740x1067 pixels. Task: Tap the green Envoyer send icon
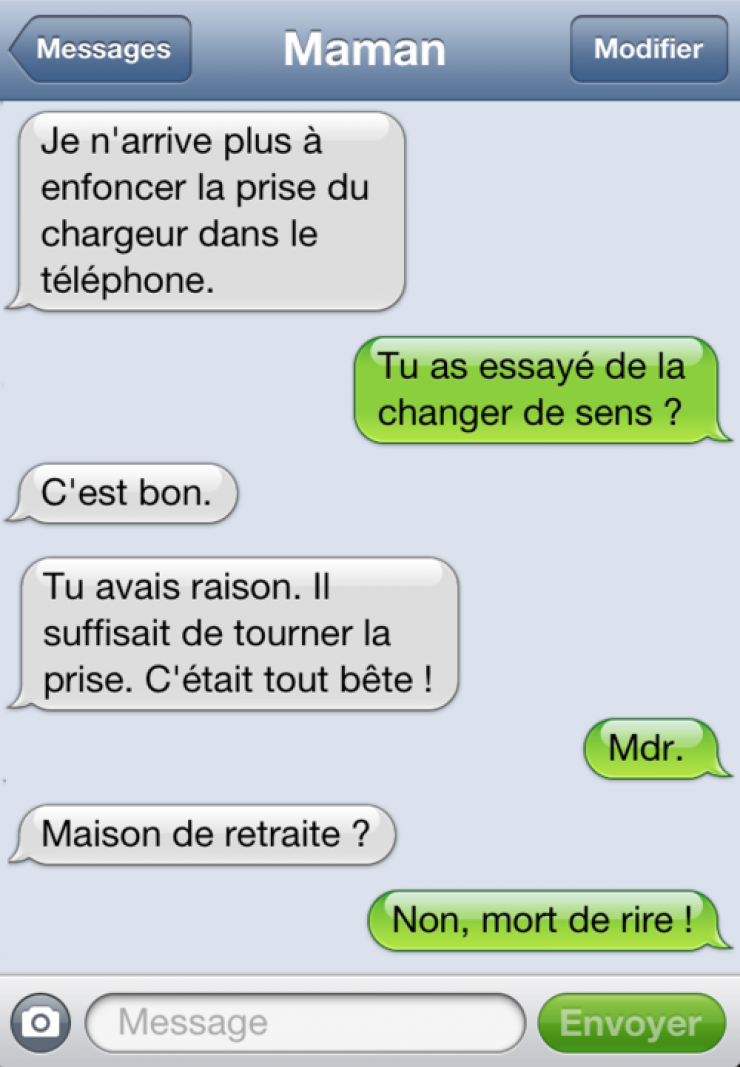tap(631, 1022)
